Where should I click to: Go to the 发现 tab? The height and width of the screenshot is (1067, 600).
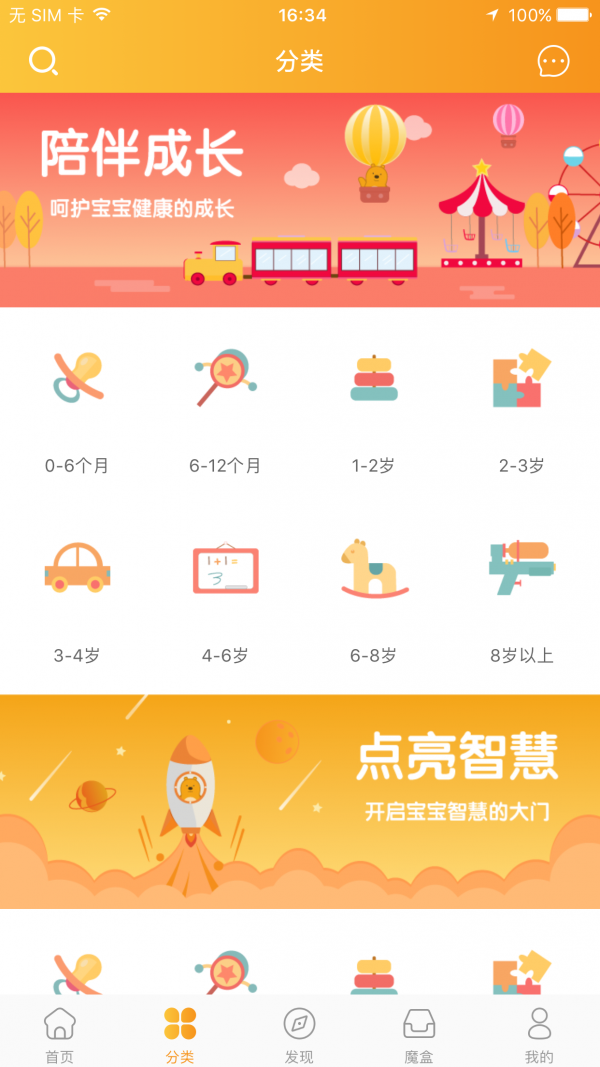coord(299,1033)
